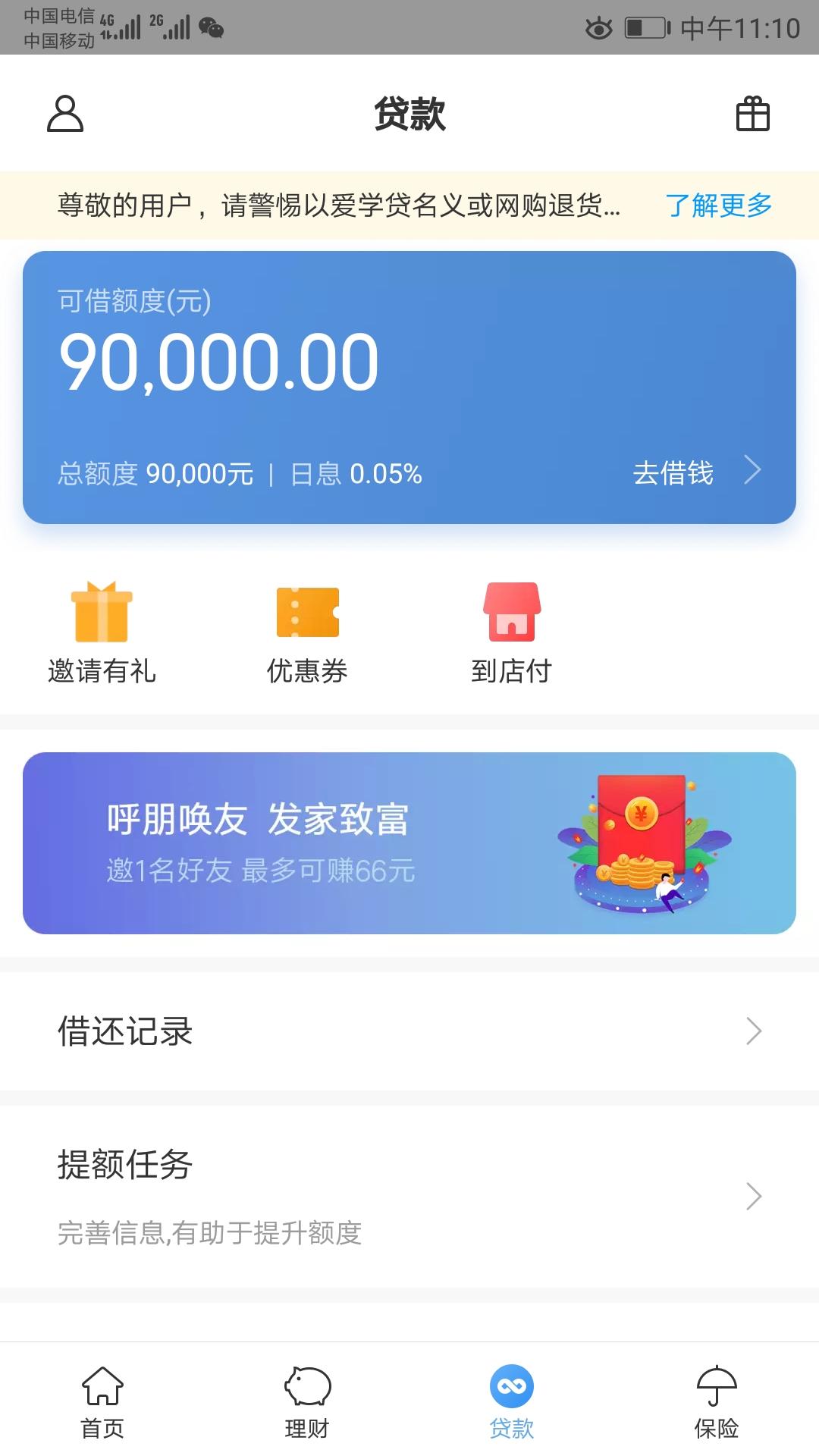Select the 邀请有礼 gift icon
The width and height of the screenshot is (819, 1456).
[x=102, y=614]
